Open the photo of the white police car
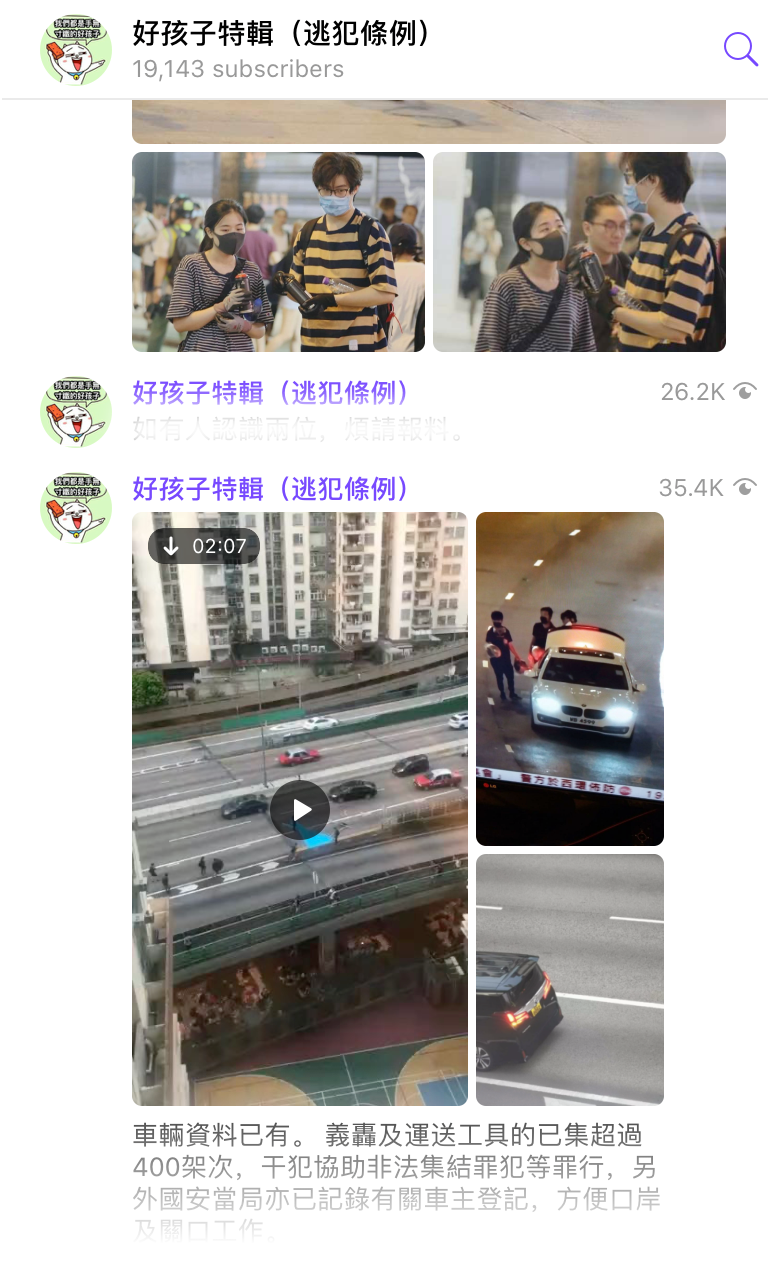 pos(570,679)
